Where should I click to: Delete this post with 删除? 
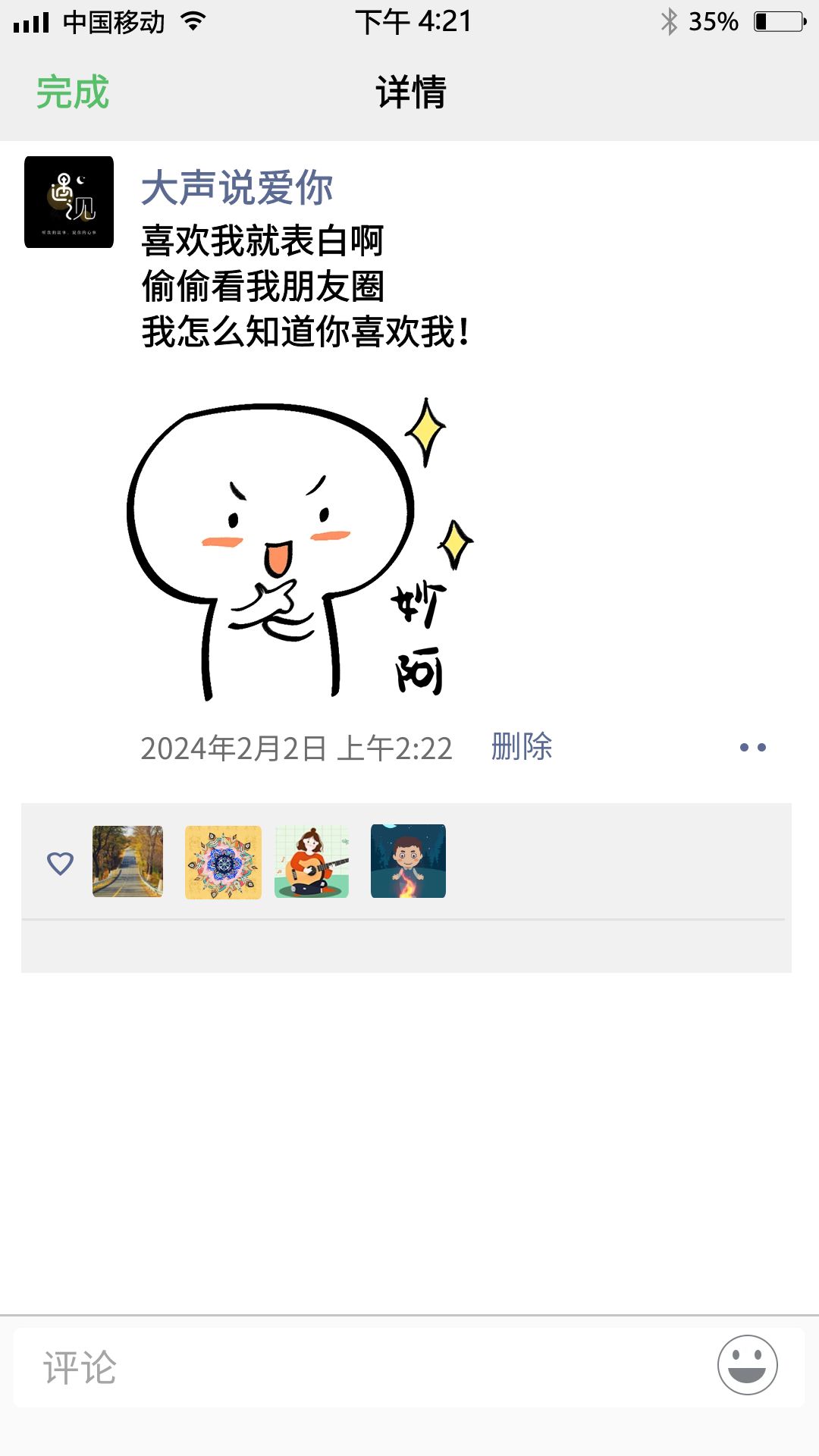[522, 747]
